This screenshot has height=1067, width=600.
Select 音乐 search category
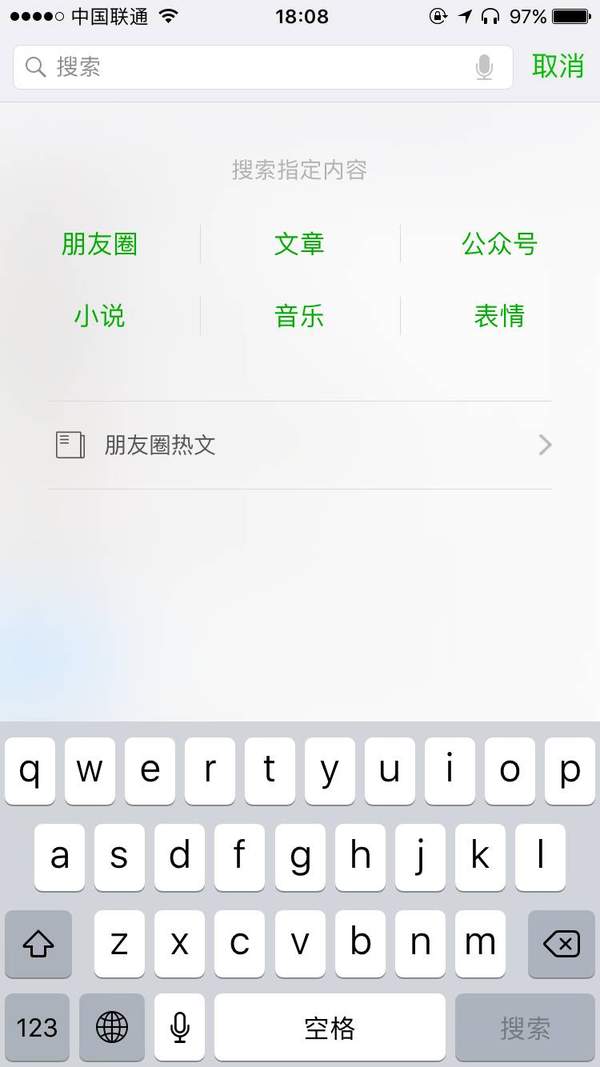click(299, 316)
